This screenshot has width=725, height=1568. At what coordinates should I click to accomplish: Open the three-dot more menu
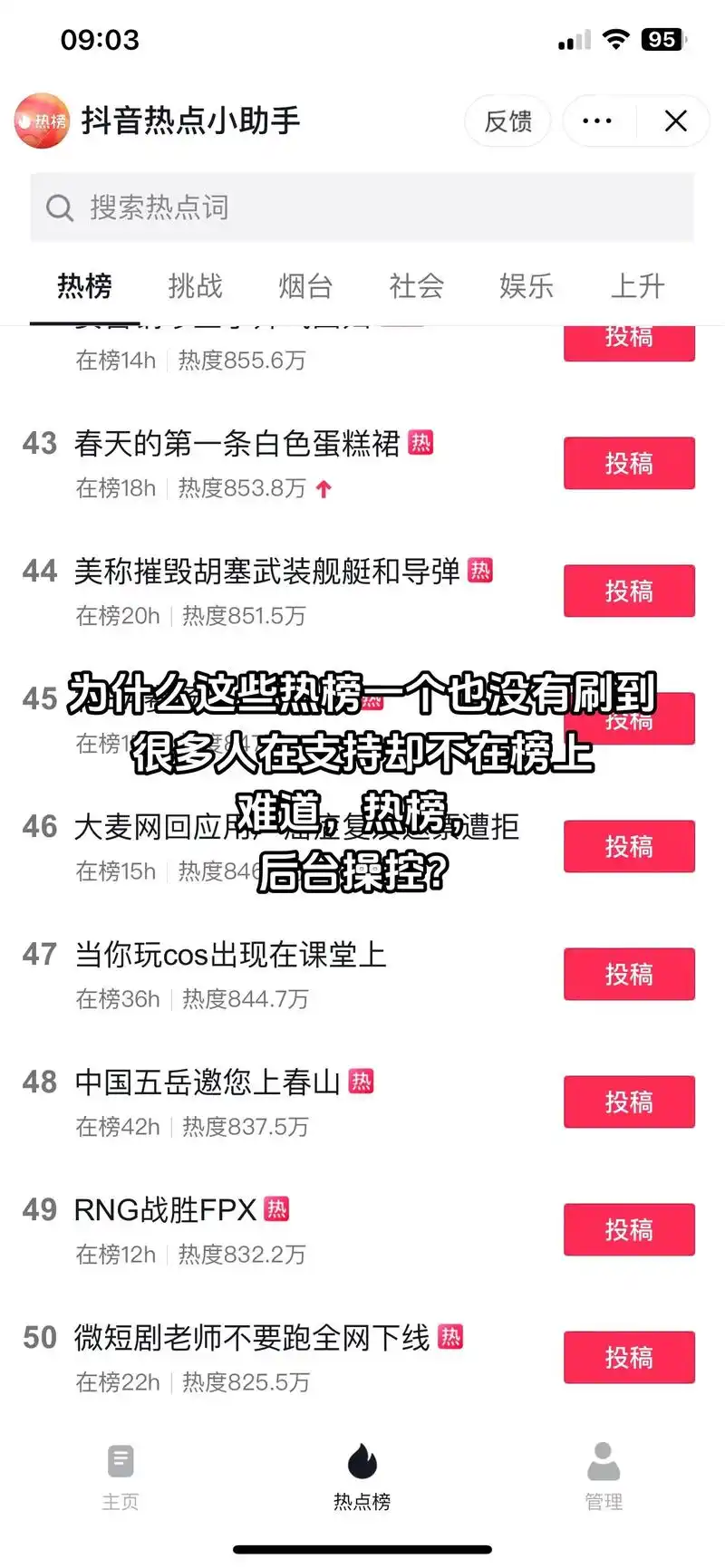[597, 121]
